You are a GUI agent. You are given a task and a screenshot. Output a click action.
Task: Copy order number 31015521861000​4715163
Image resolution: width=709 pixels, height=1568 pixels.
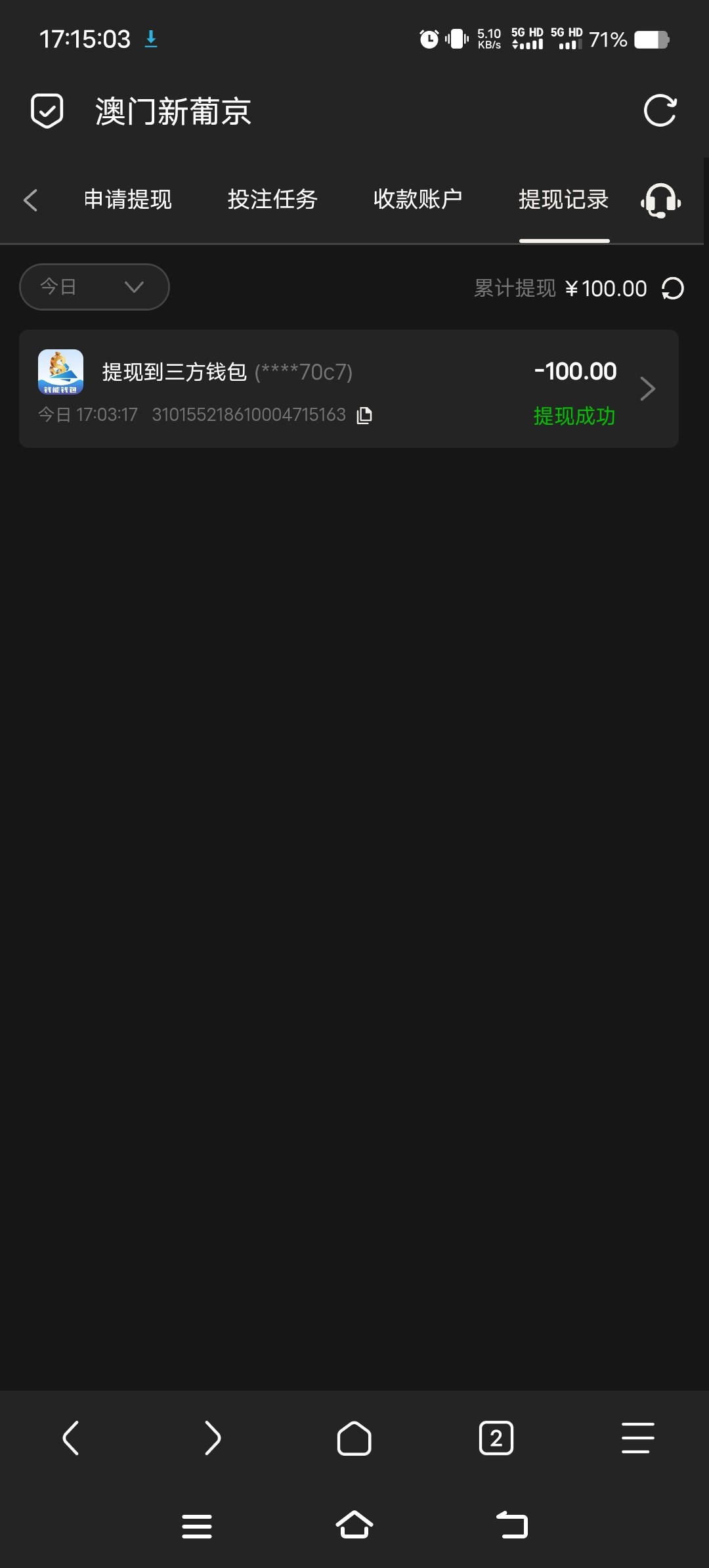pyautogui.click(x=364, y=415)
